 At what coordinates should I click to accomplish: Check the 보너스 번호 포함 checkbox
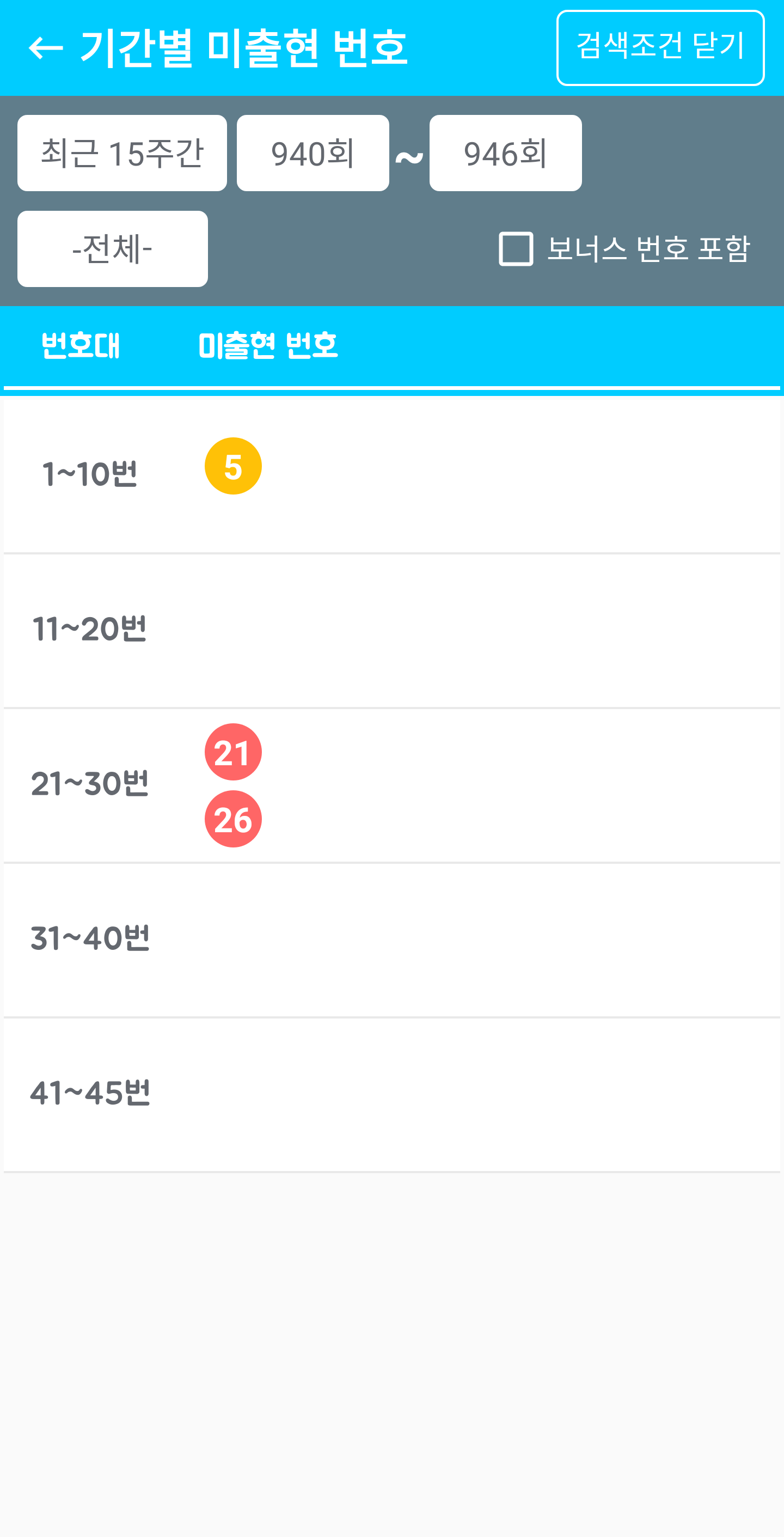pyautogui.click(x=516, y=249)
